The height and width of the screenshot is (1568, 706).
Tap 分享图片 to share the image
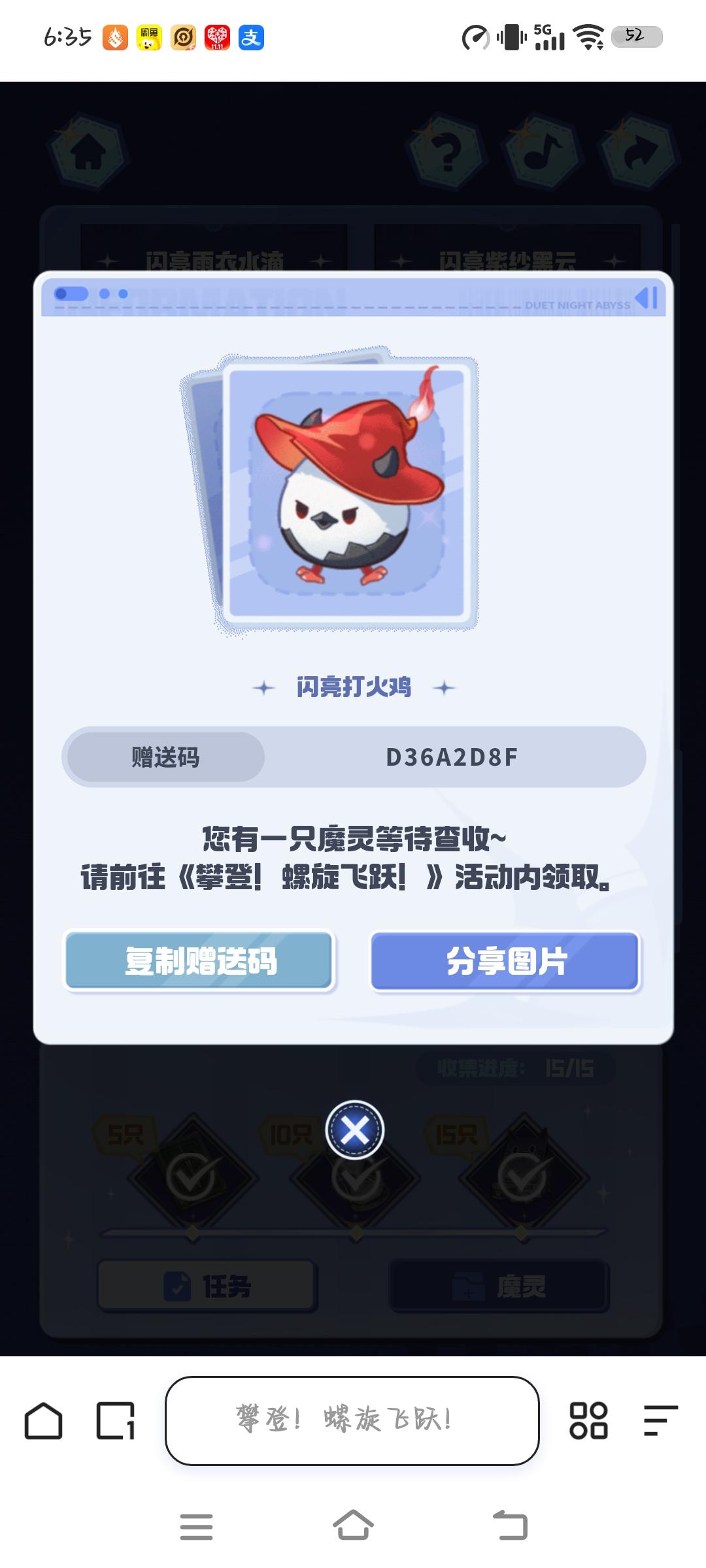pyautogui.click(x=505, y=961)
